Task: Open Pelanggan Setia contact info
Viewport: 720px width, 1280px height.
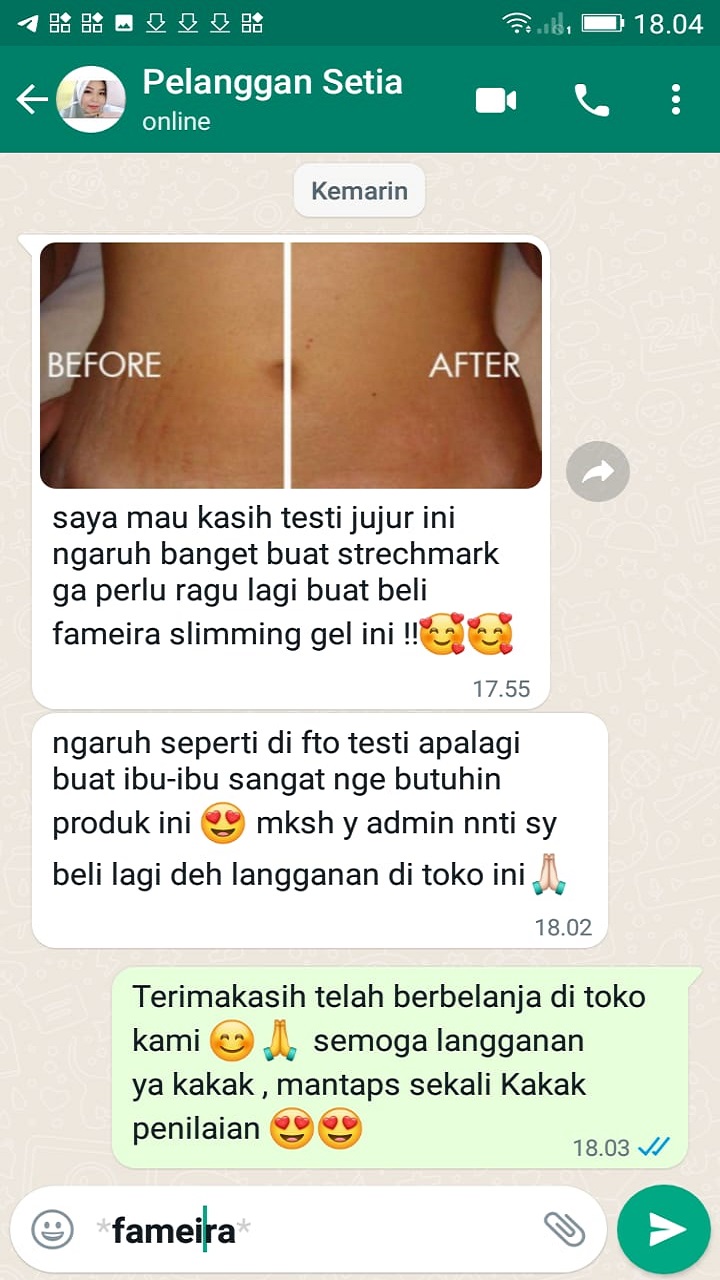Action: point(272,99)
